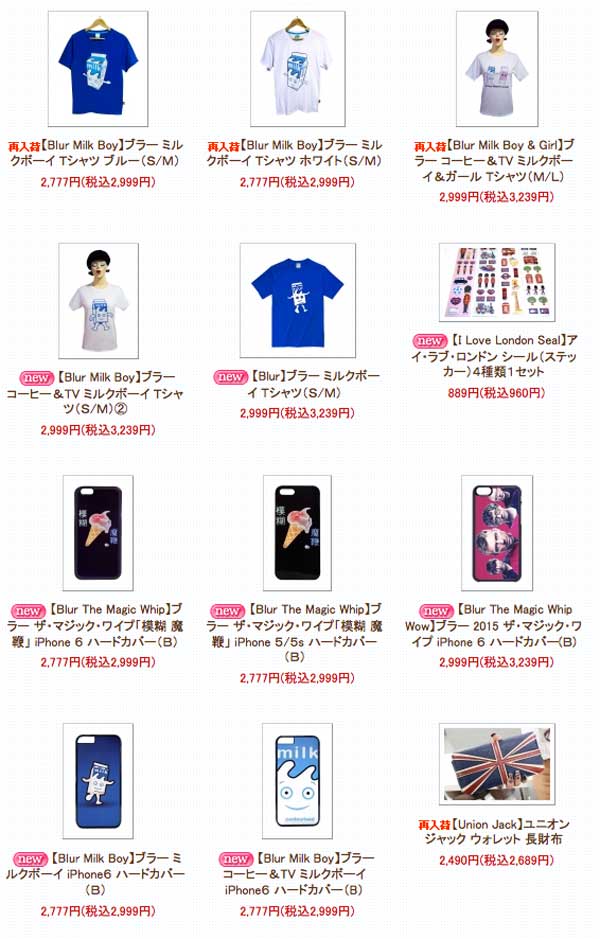Open Coffee & TV Milk Boy T-shirt (S/M)②
The image size is (600, 939).
[x=97, y=301]
